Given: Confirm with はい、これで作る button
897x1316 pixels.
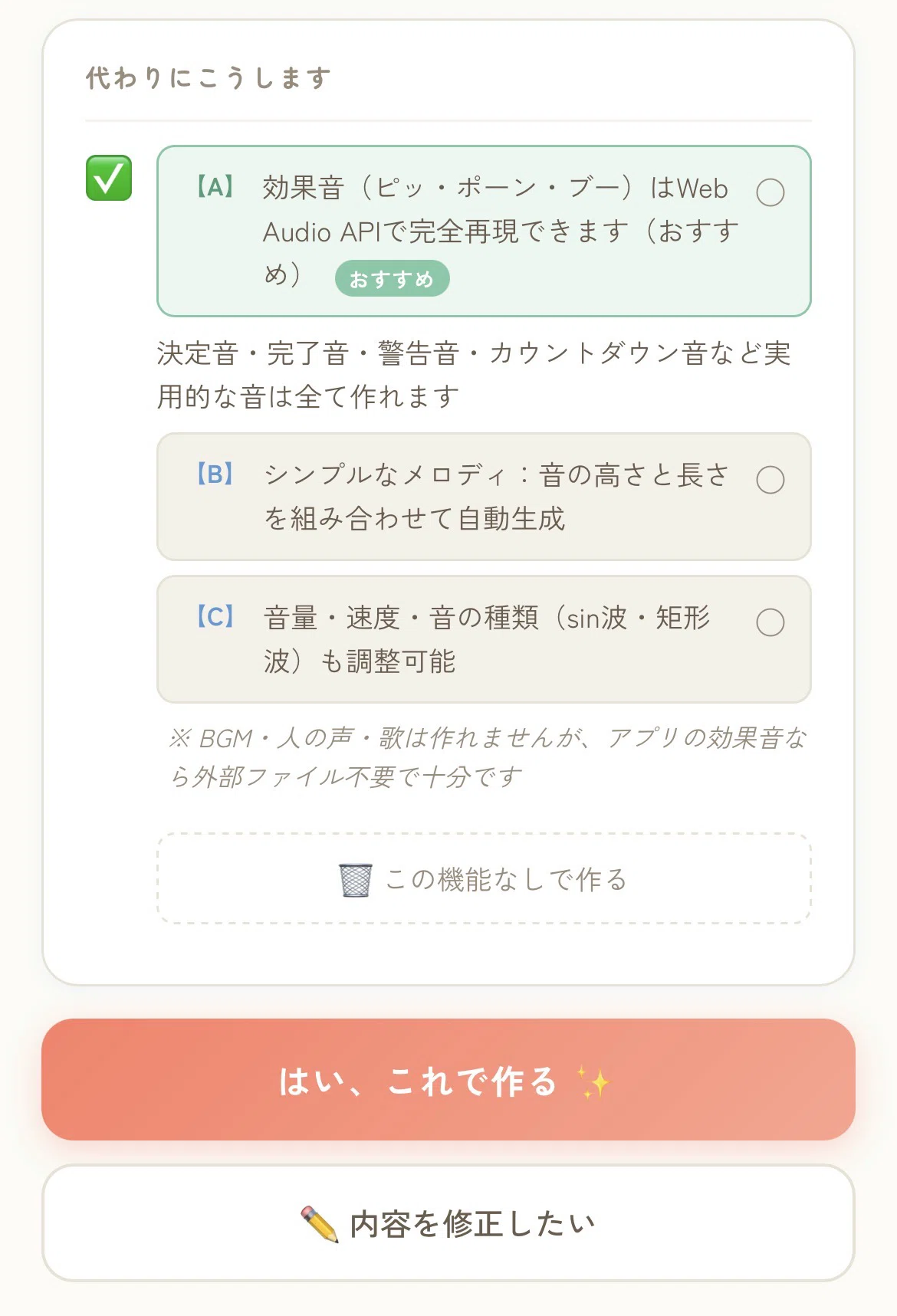Looking at the screenshot, I should pyautogui.click(x=449, y=1079).
